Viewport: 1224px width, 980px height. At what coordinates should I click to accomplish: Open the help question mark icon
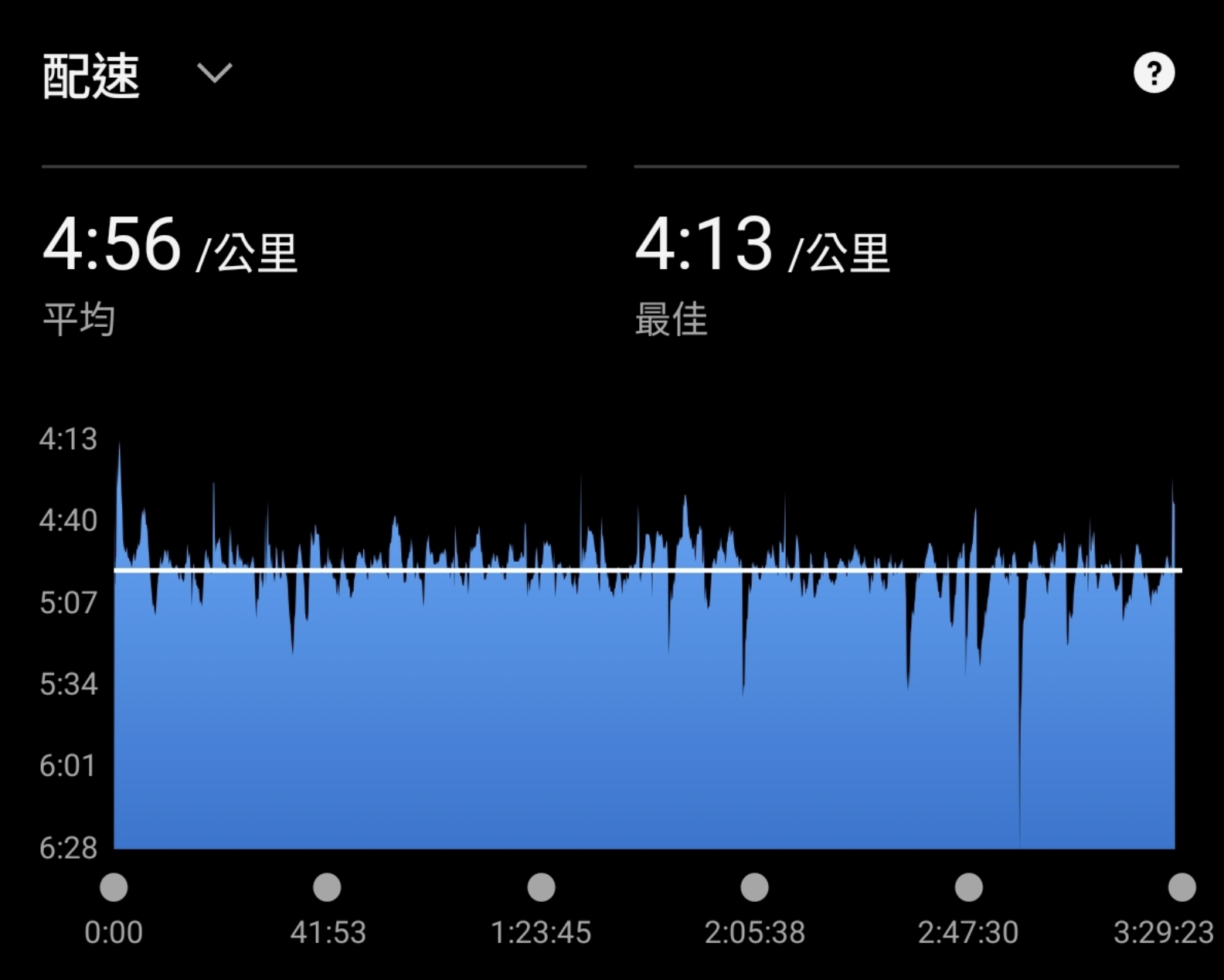click(x=1154, y=73)
